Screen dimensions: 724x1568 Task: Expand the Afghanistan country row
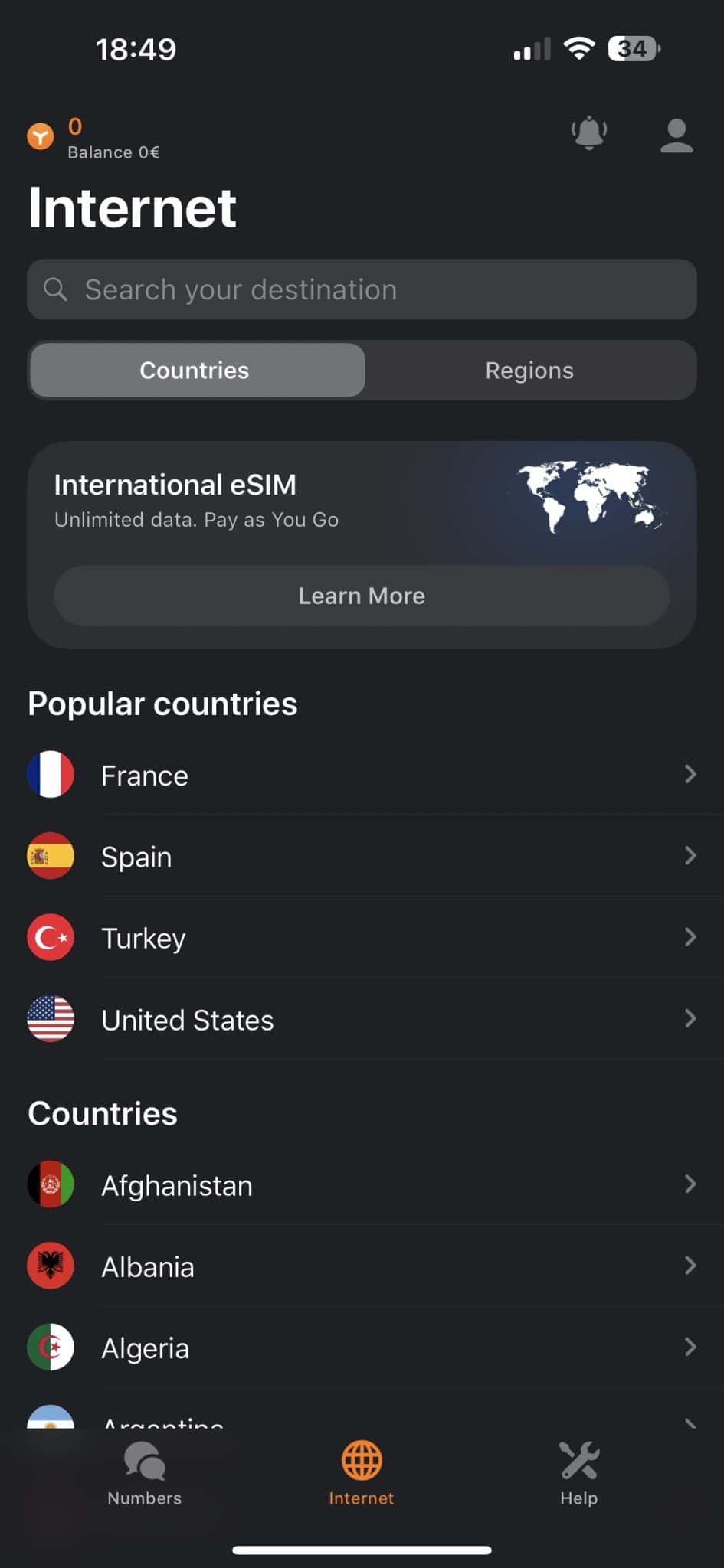pos(362,1184)
